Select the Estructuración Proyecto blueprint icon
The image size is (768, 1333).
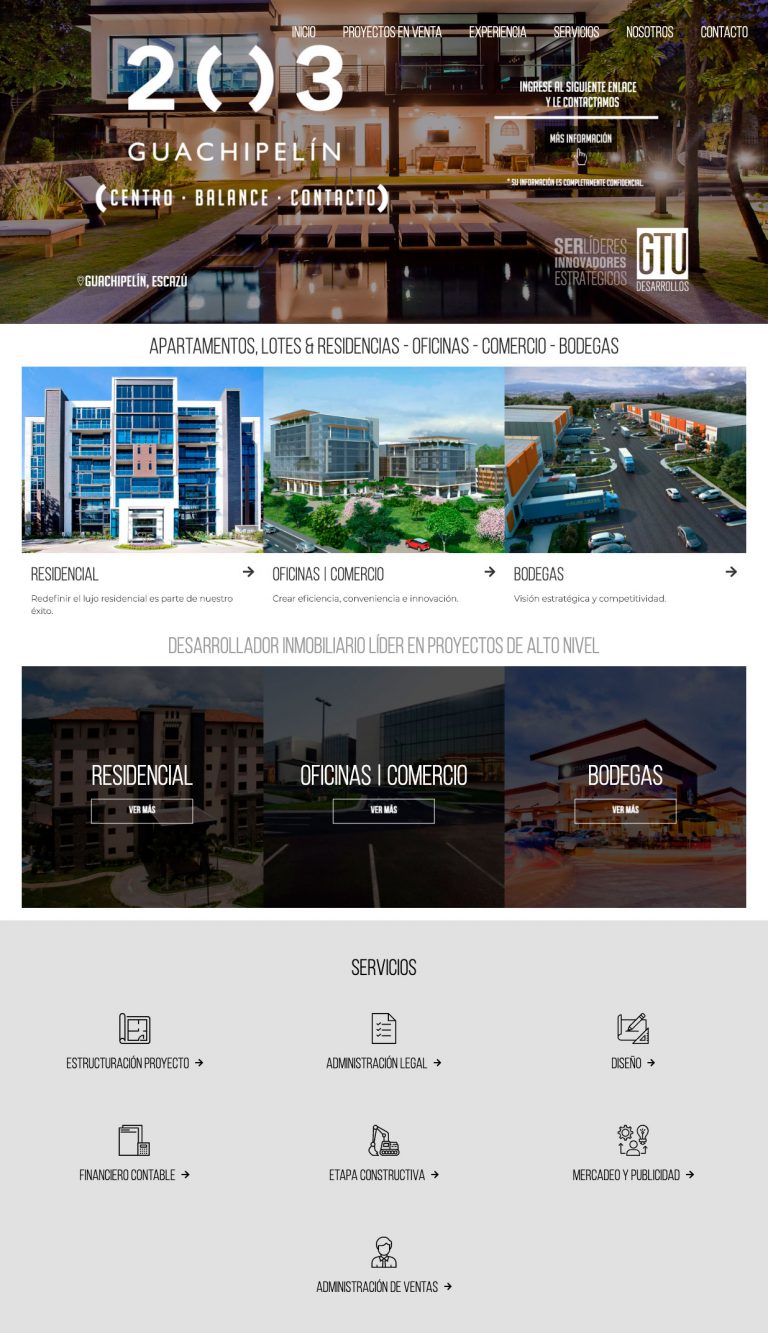tap(133, 1027)
